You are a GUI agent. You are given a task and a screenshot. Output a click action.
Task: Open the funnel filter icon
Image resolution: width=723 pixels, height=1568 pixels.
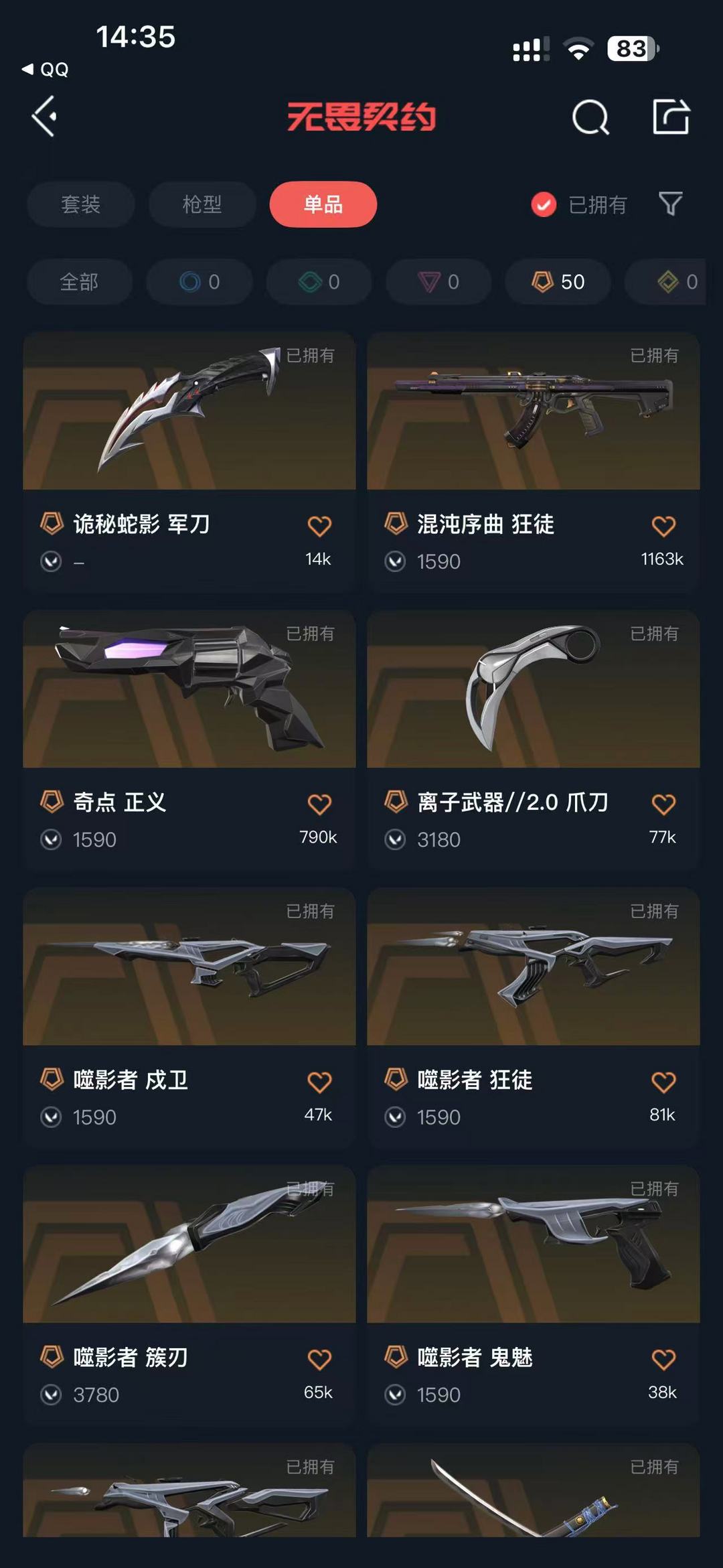670,204
